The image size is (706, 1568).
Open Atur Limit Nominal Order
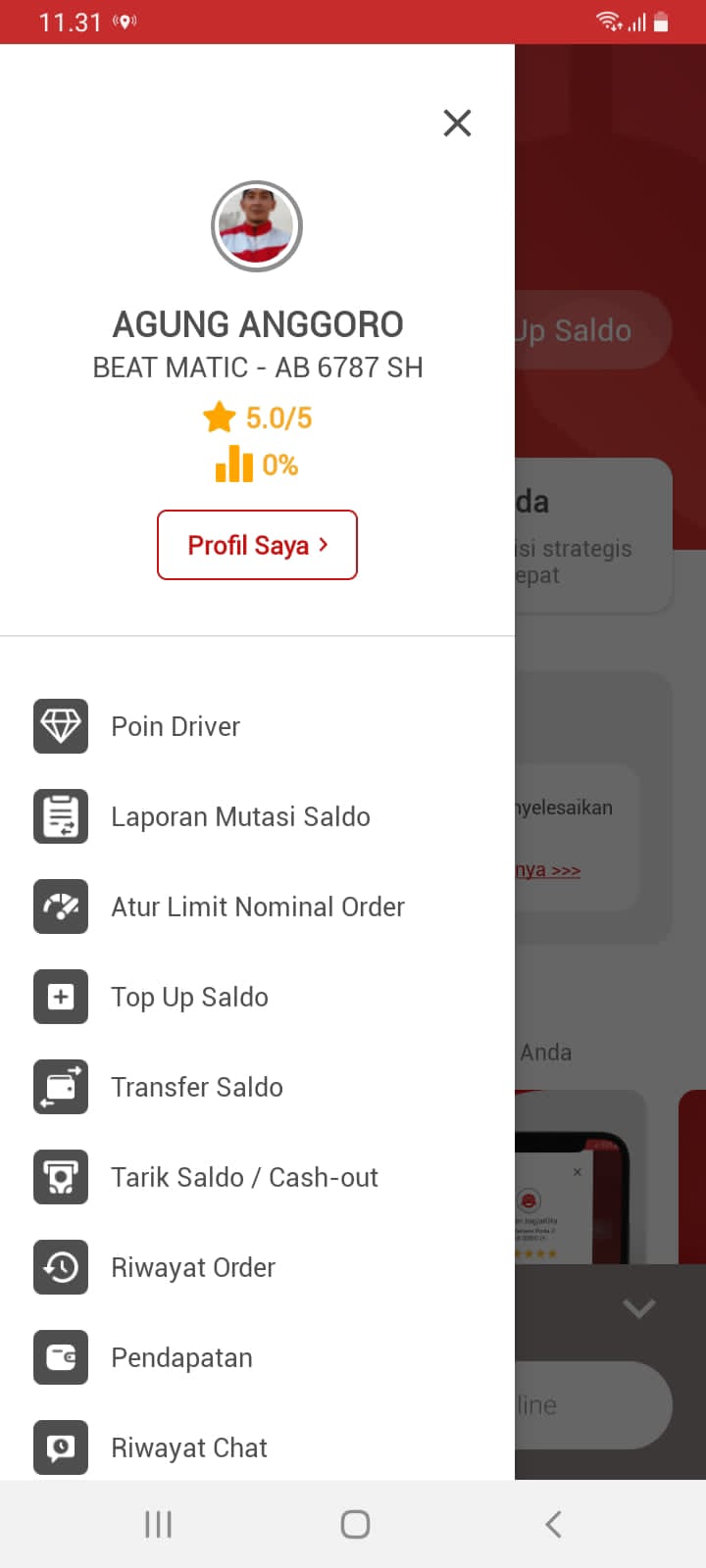point(257,906)
